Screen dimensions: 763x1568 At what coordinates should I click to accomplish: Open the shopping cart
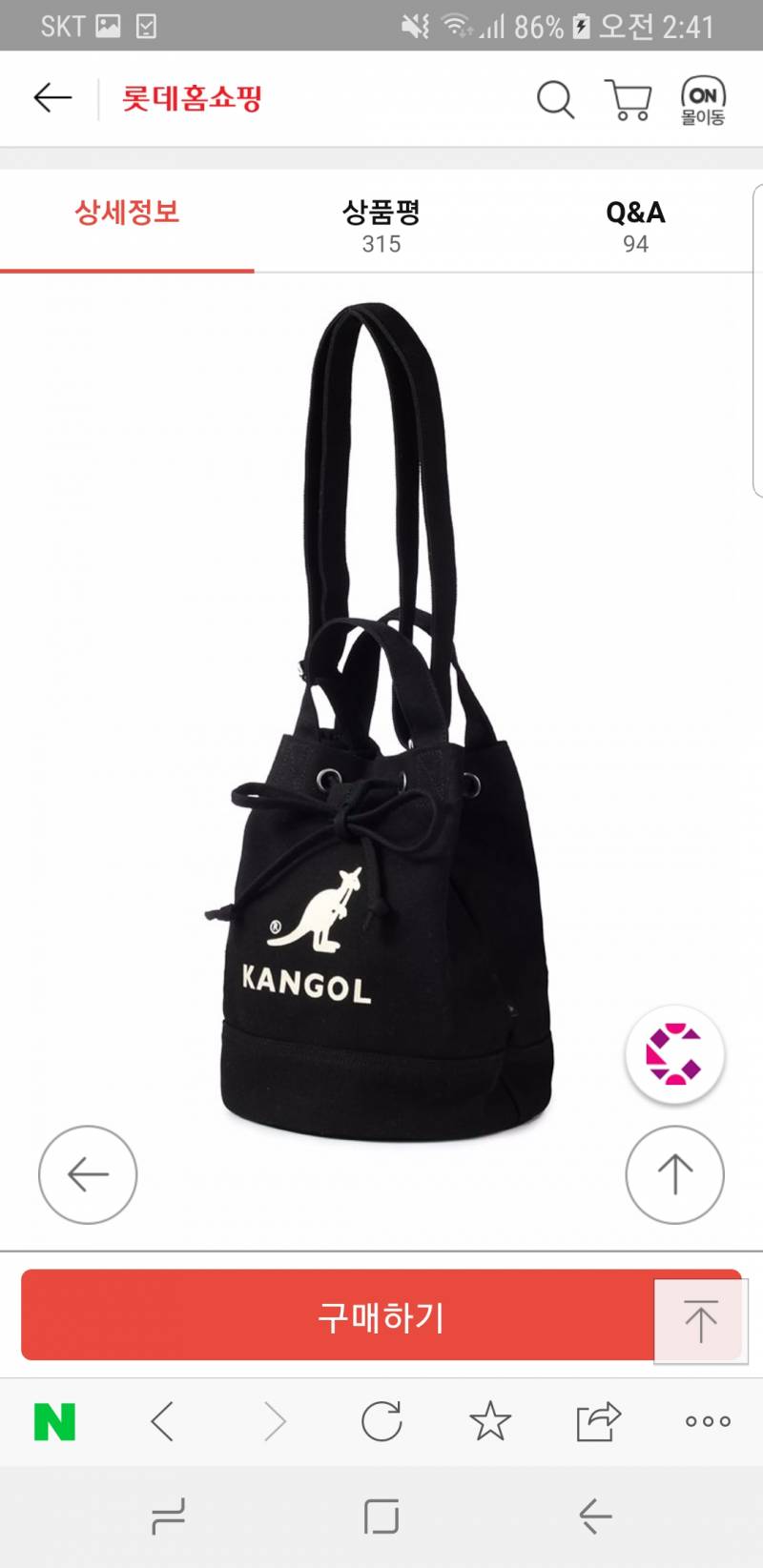click(x=629, y=99)
